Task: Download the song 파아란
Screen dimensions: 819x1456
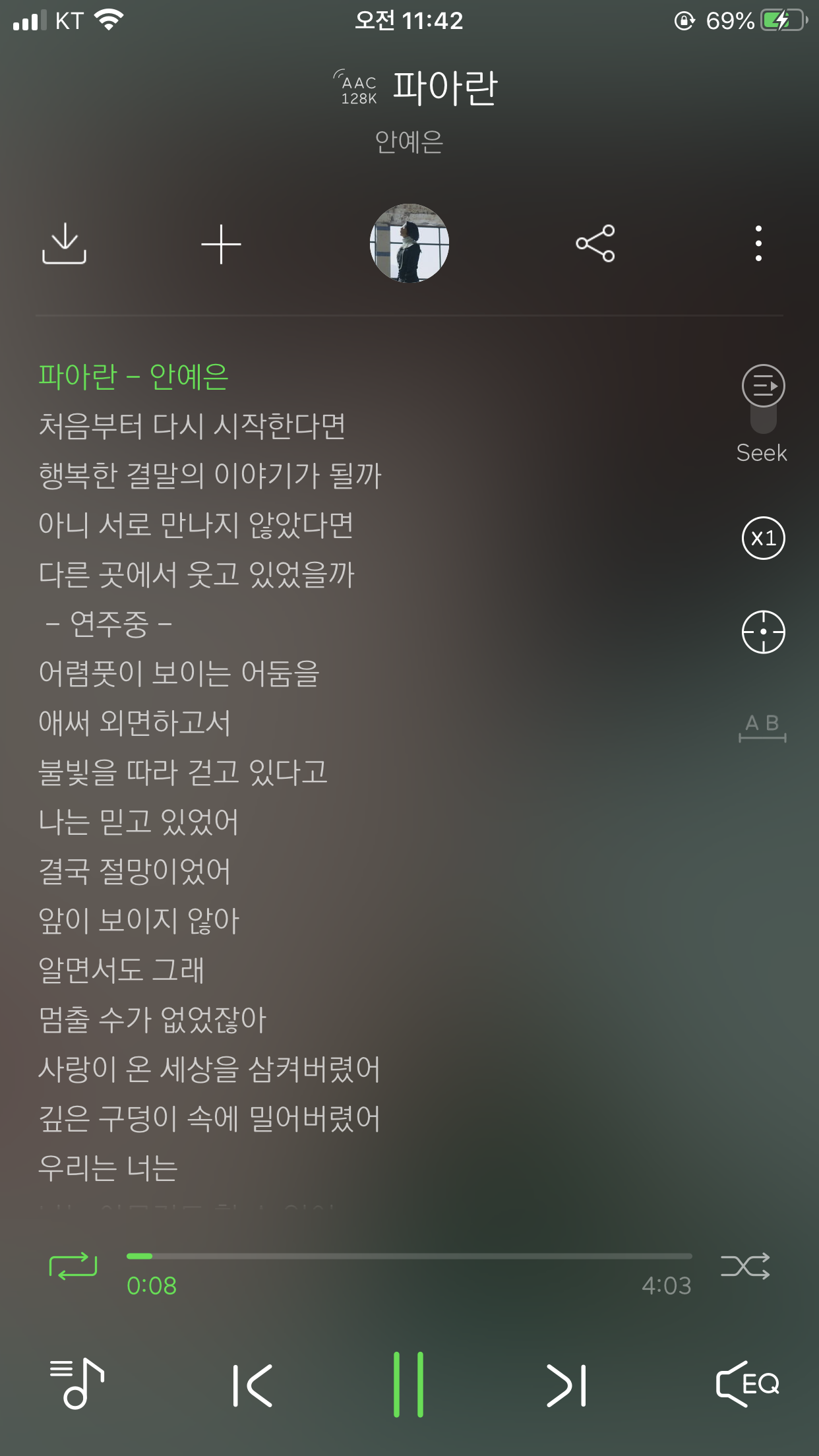Action: tap(64, 244)
